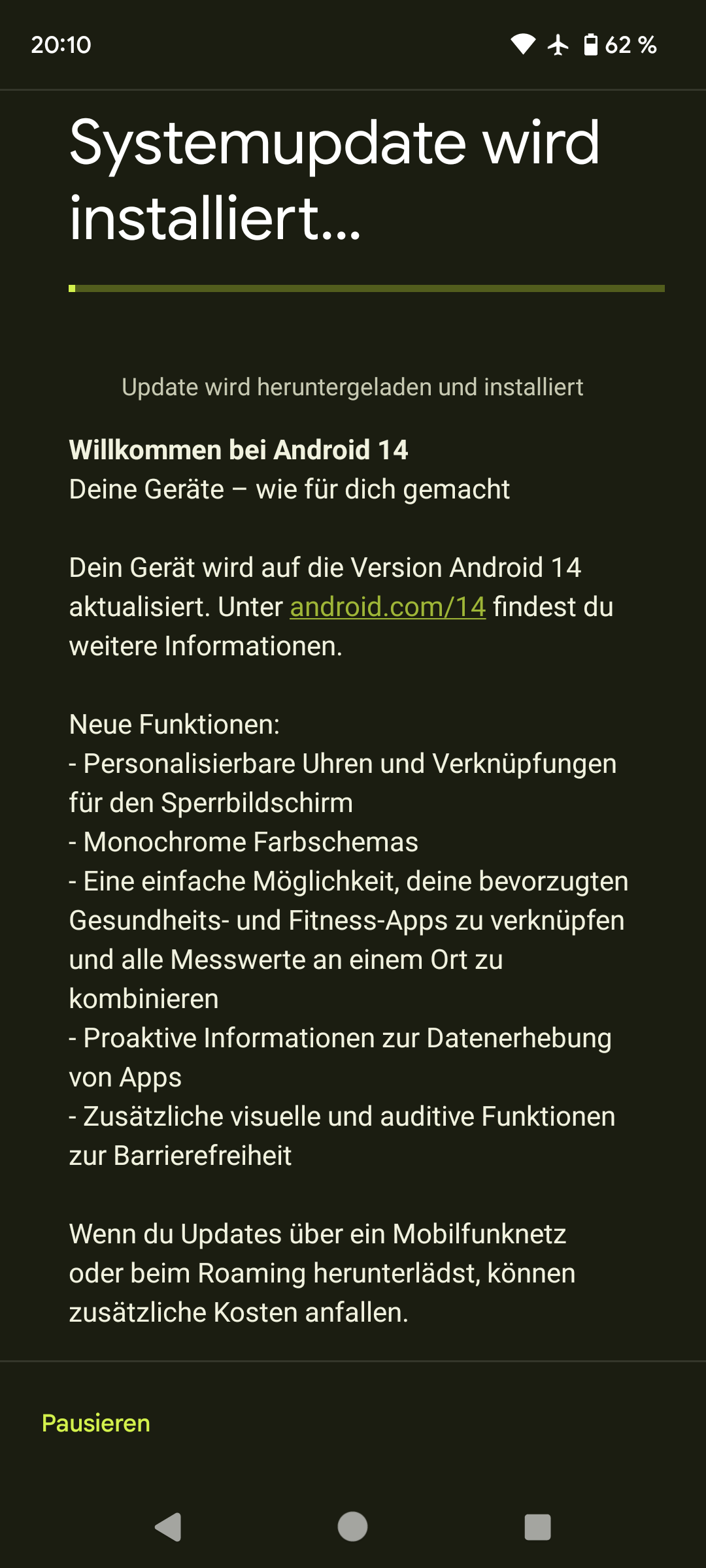Screen dimensions: 706x1568
Task: Show recent apps overview
Action: pos(537,1527)
